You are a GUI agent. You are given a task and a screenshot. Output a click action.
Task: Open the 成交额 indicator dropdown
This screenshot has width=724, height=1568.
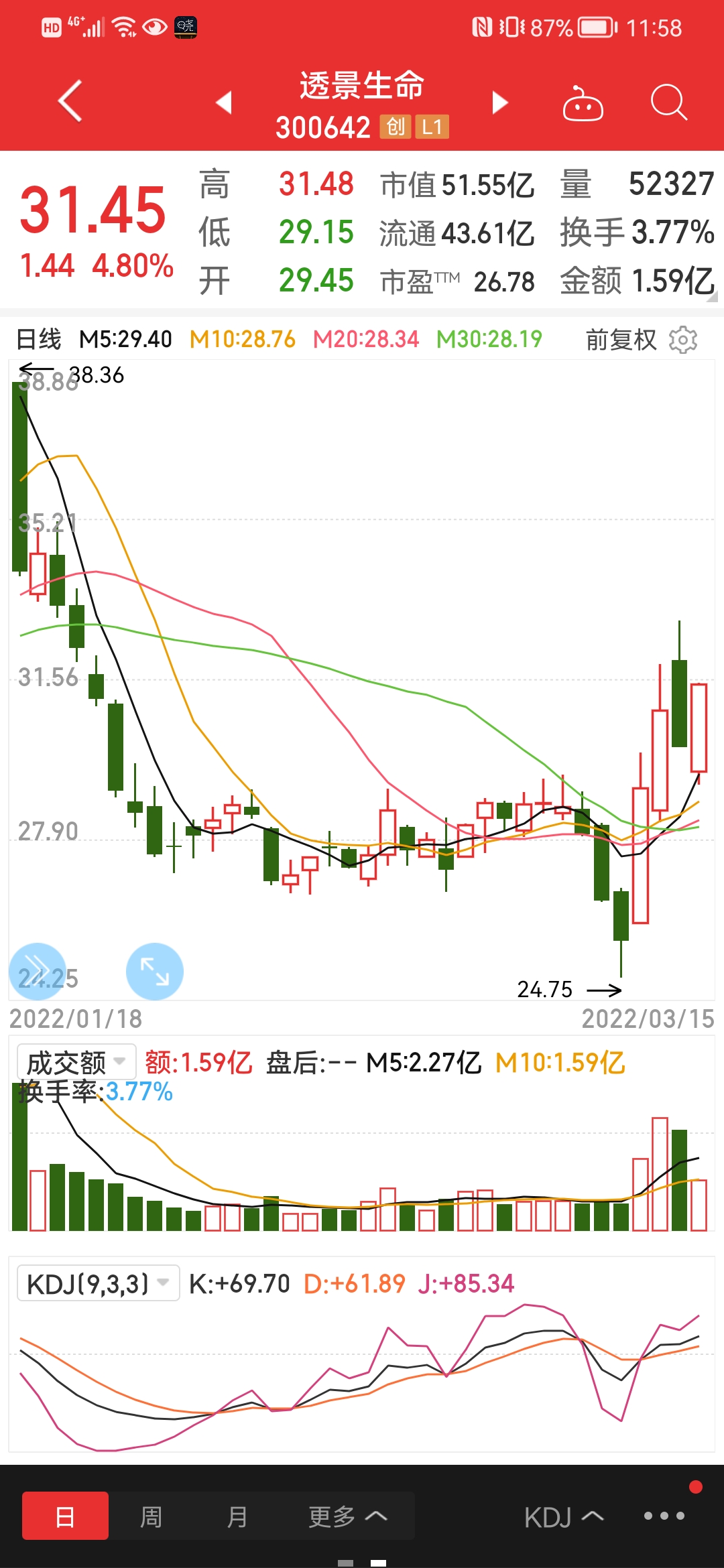(76, 1063)
